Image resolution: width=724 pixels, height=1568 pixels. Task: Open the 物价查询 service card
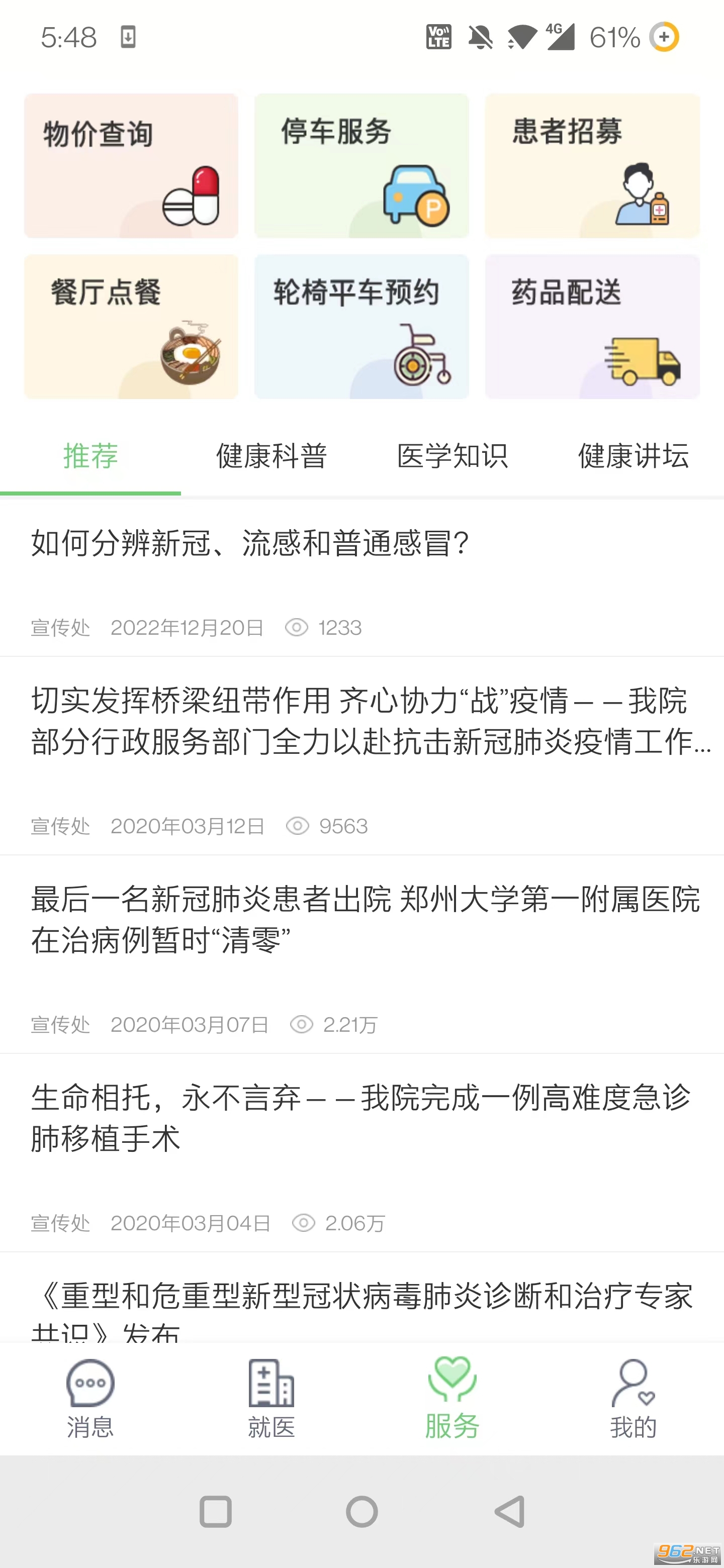point(131,165)
